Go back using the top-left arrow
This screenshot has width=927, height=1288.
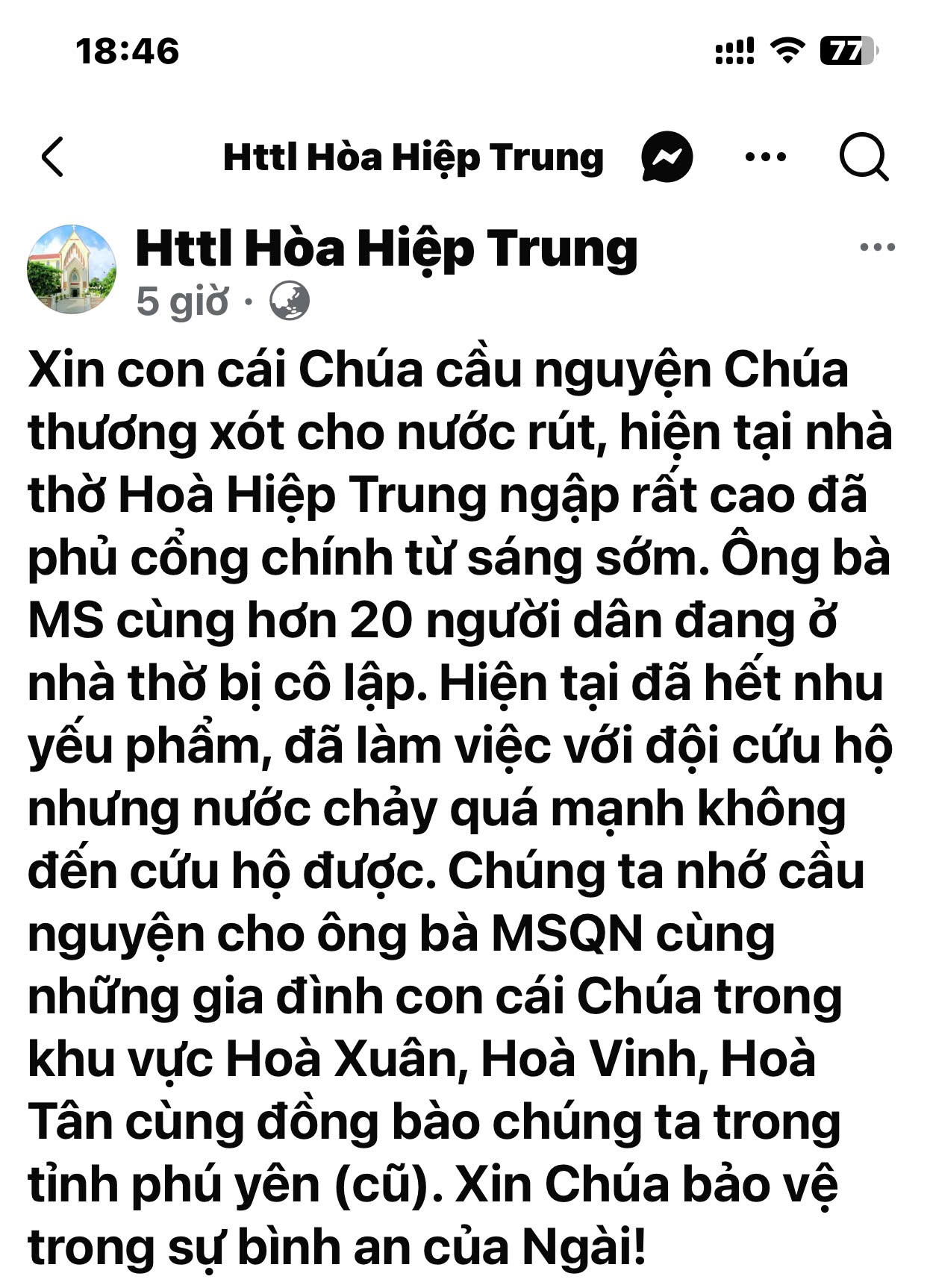(x=52, y=157)
